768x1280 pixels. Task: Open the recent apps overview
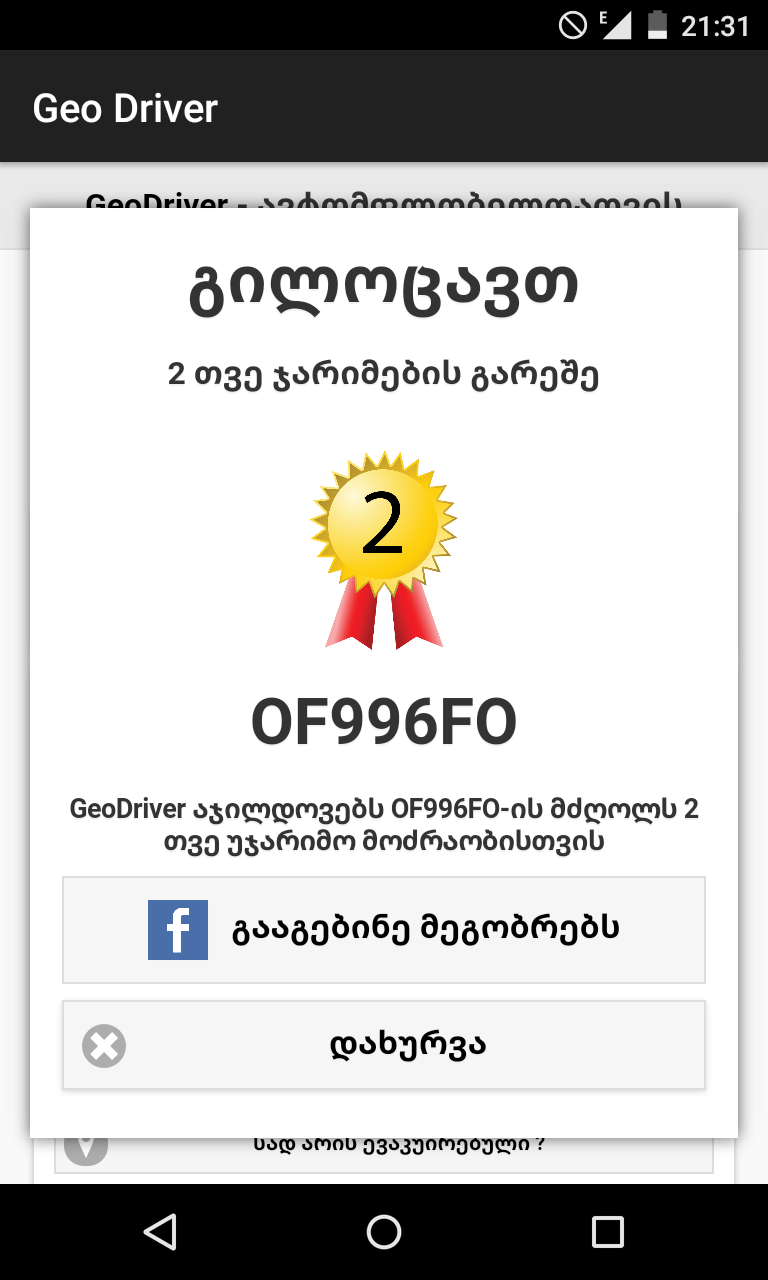click(x=607, y=1232)
